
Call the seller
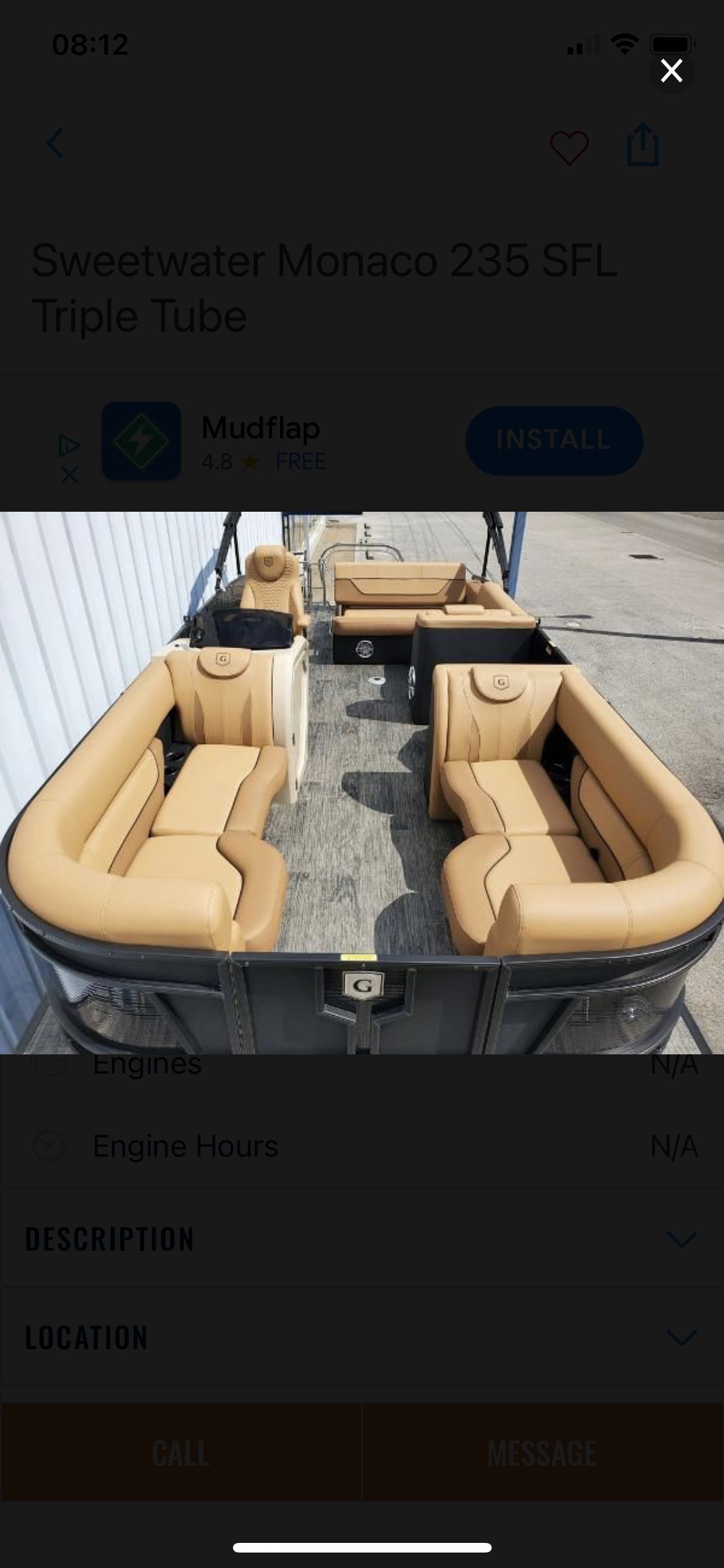click(181, 1453)
